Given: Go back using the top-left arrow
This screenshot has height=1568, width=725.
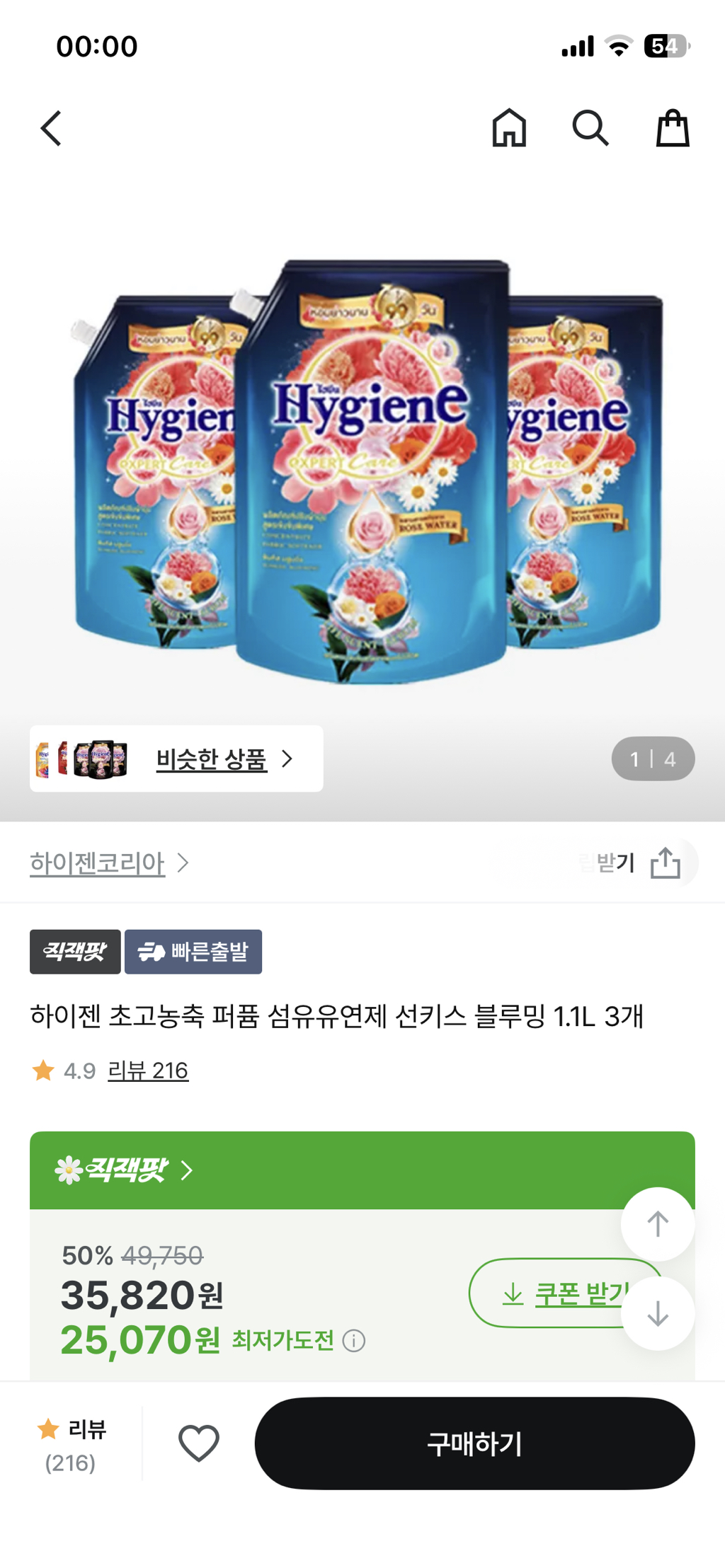Looking at the screenshot, I should coord(51,128).
